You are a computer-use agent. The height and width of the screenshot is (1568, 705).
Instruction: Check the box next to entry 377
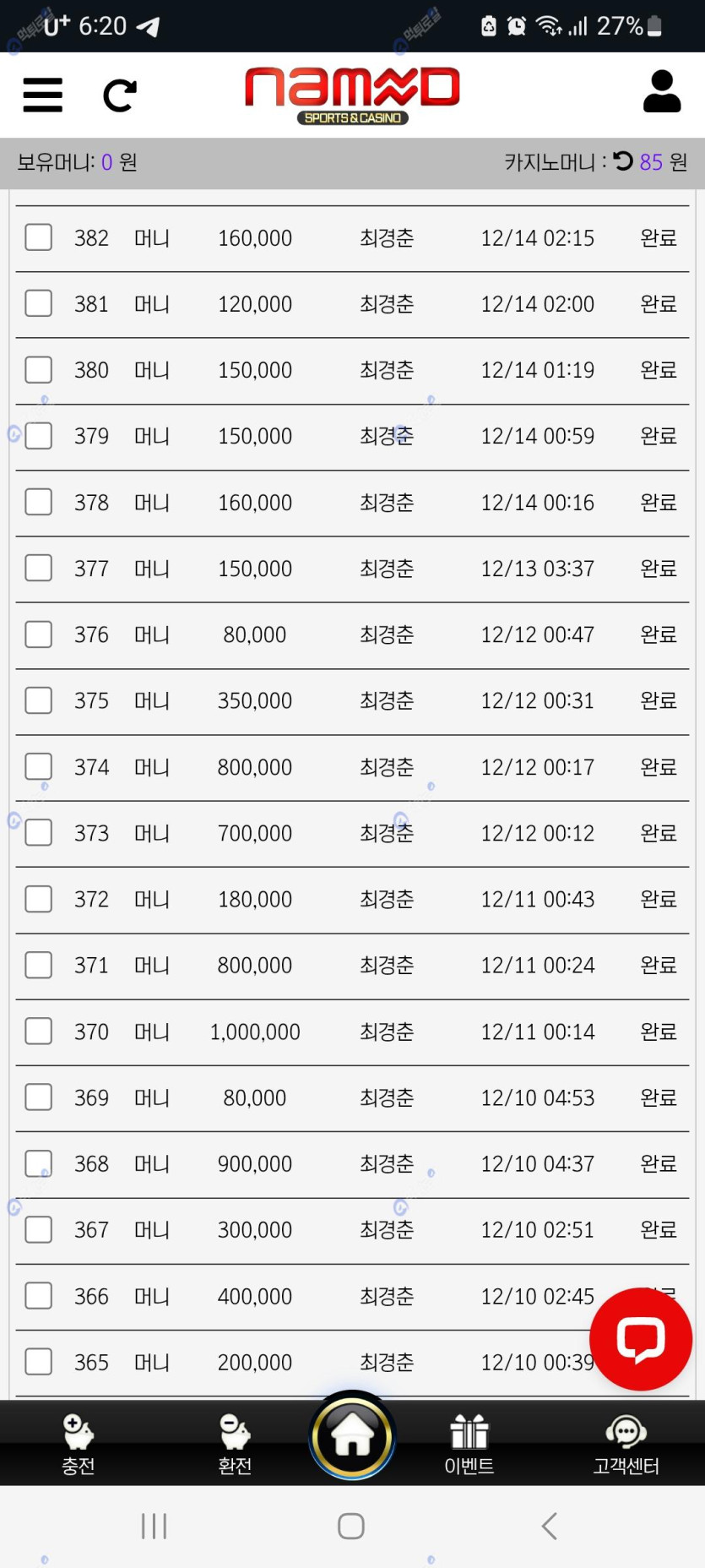(39, 568)
